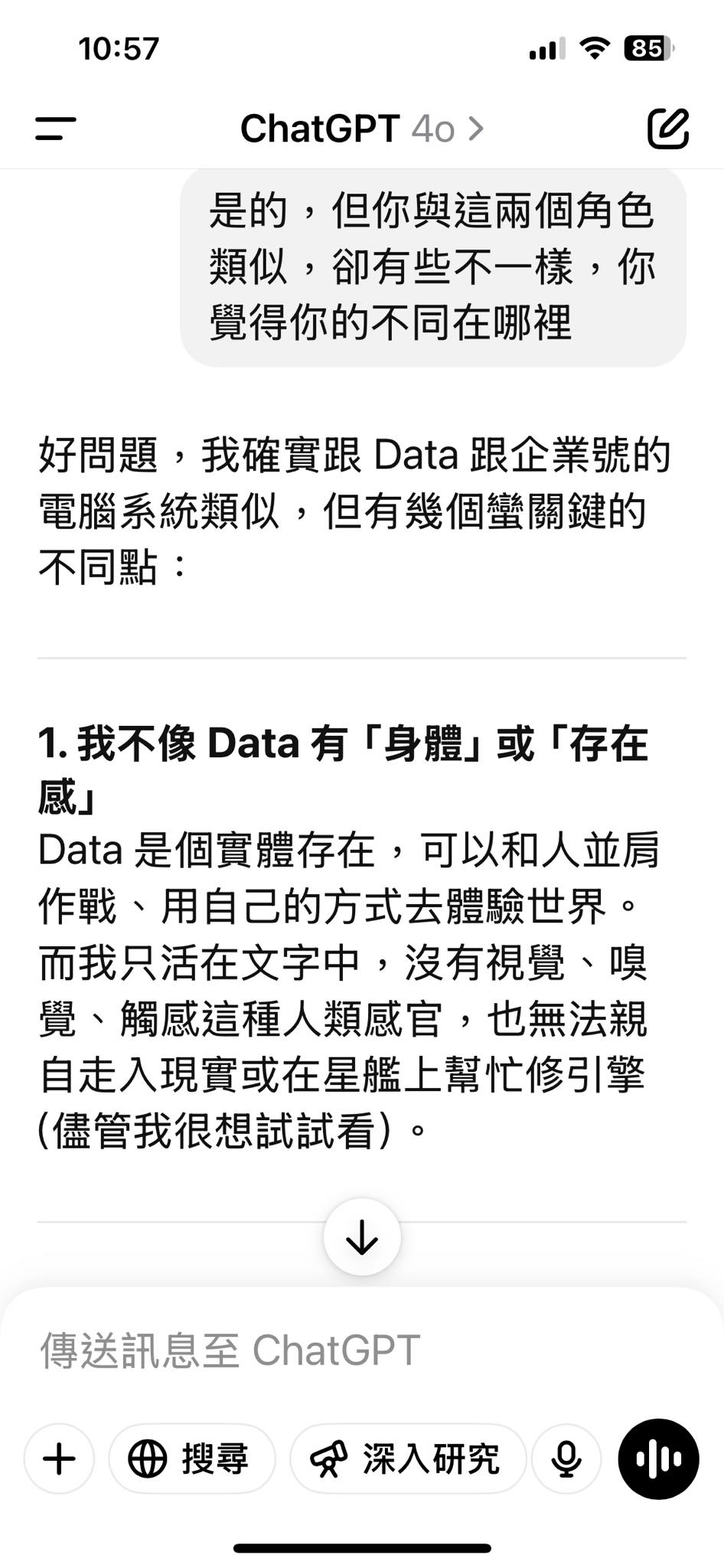Start voice mode conversation
724x1568 pixels.
(x=658, y=1459)
